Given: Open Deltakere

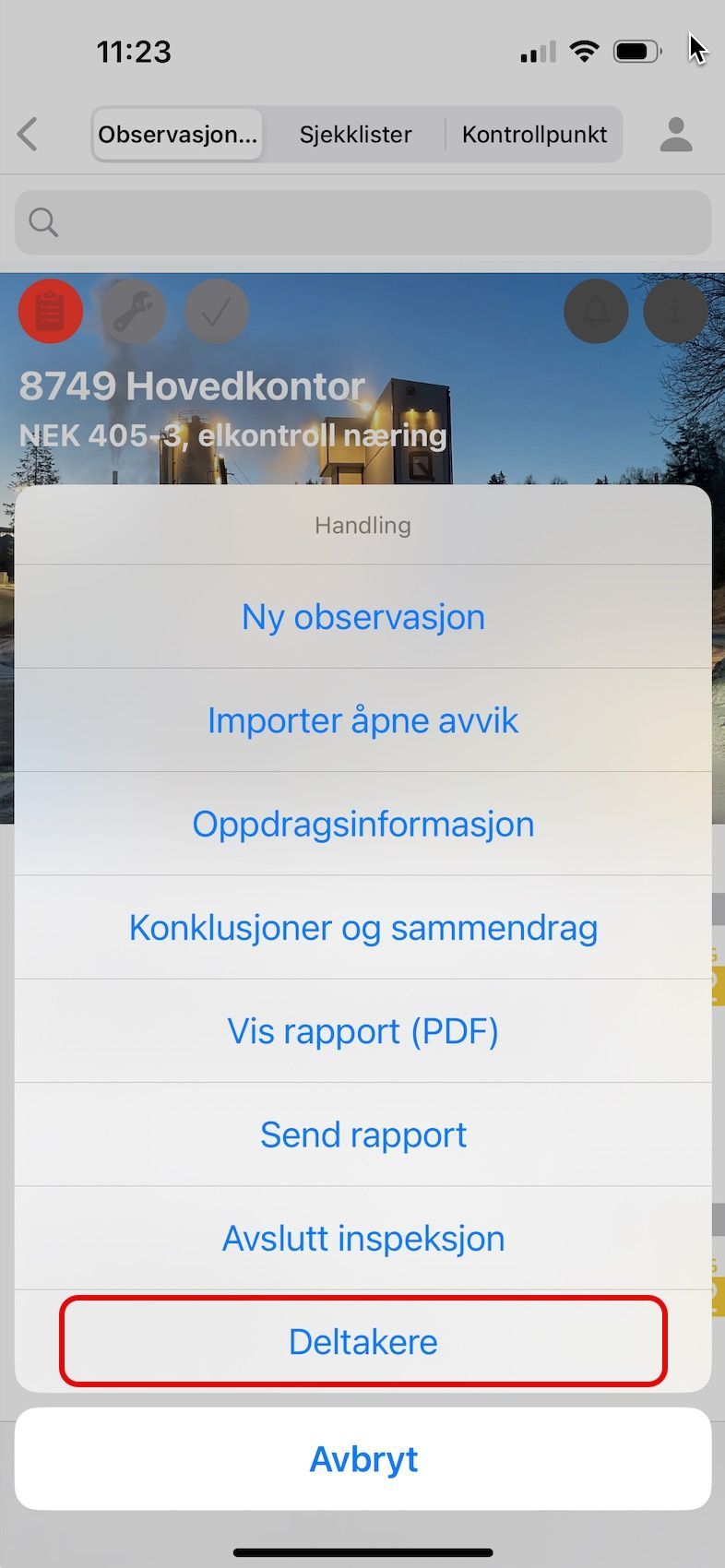Looking at the screenshot, I should [x=362, y=1341].
